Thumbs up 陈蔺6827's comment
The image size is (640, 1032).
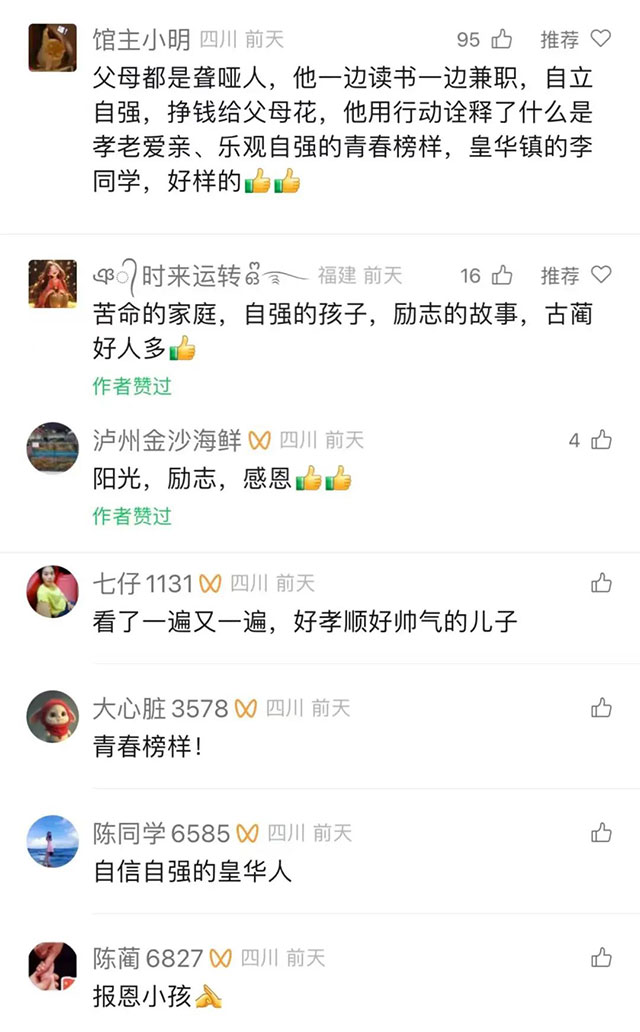(x=601, y=958)
